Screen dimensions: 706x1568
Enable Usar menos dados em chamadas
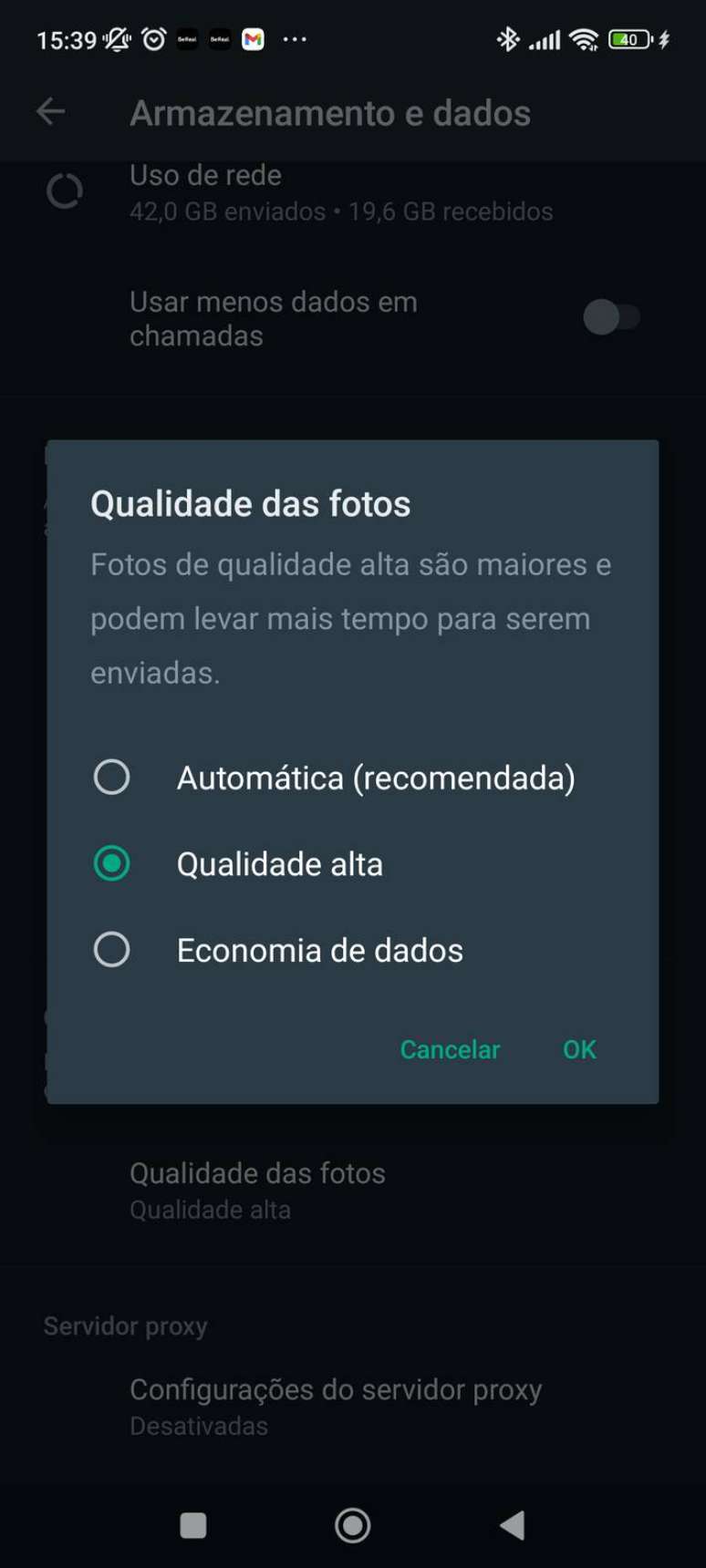(x=614, y=317)
